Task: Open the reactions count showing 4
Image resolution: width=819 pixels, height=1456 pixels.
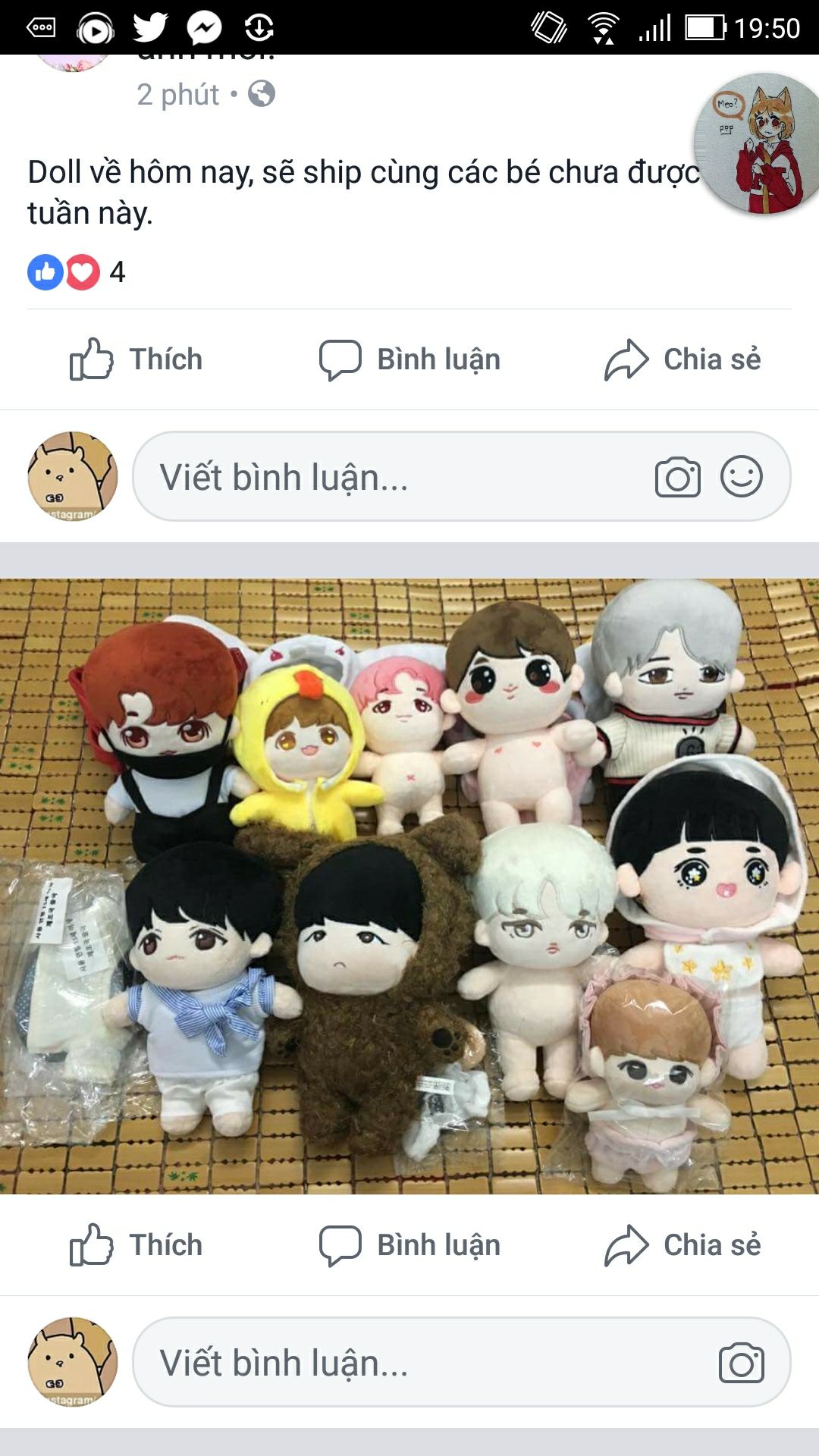Action: [x=76, y=271]
